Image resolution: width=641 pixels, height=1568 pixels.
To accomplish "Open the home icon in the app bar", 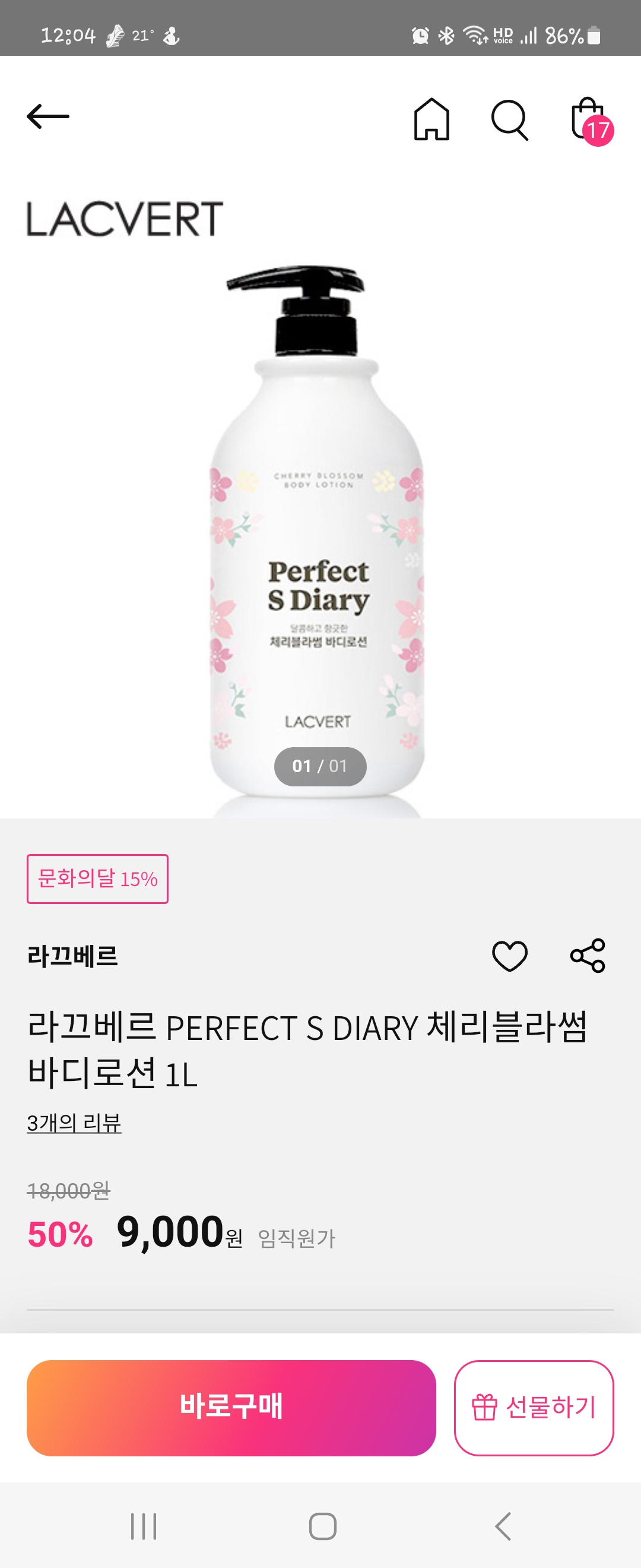I will pos(431,119).
